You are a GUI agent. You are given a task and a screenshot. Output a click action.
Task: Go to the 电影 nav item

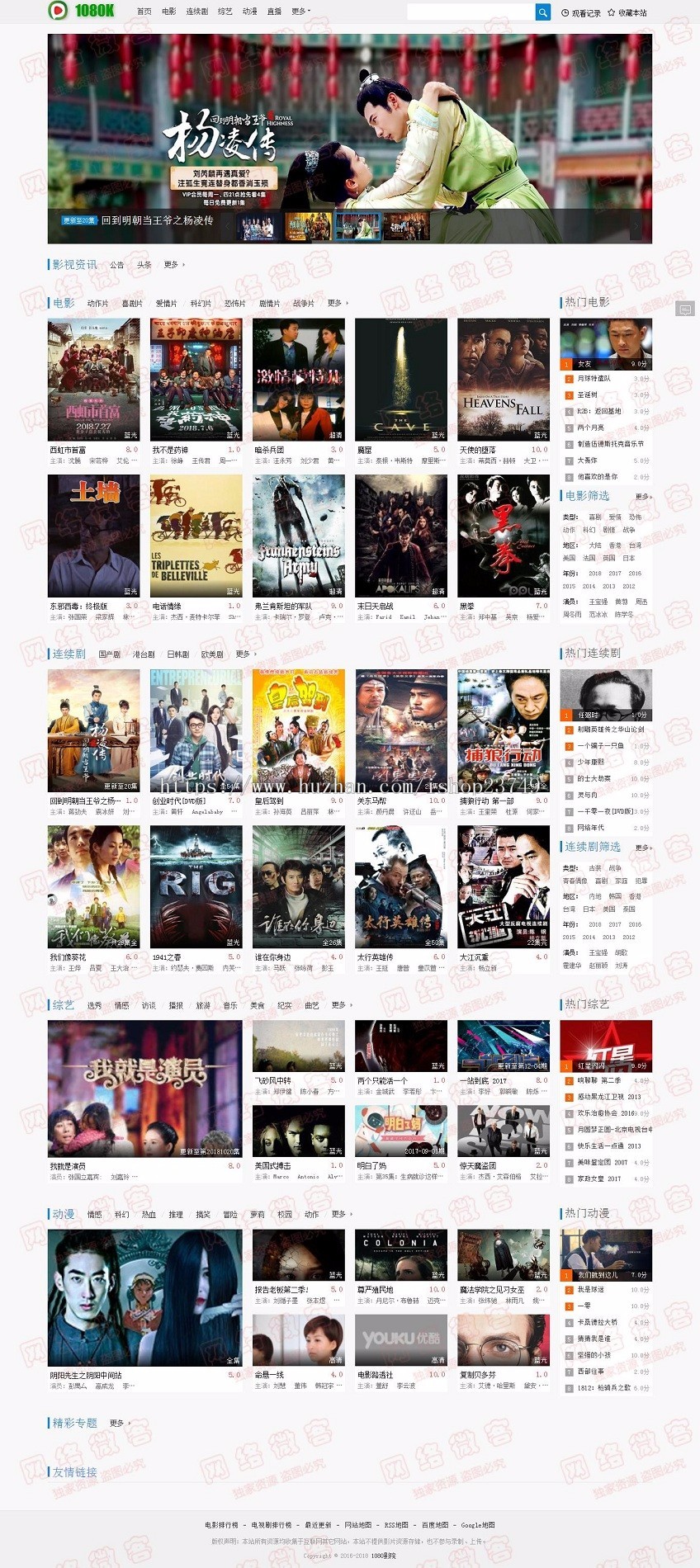(169, 12)
